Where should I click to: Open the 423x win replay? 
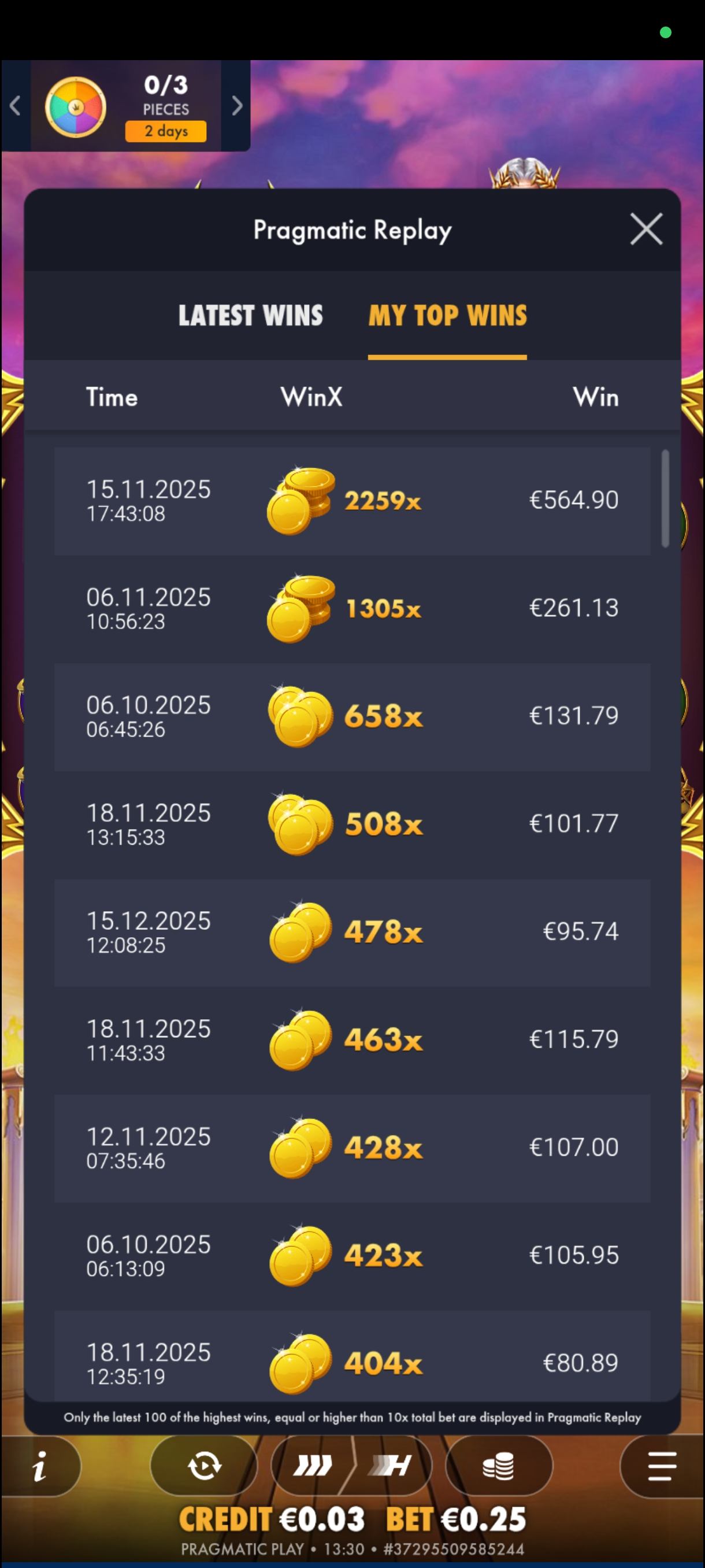pos(351,1255)
